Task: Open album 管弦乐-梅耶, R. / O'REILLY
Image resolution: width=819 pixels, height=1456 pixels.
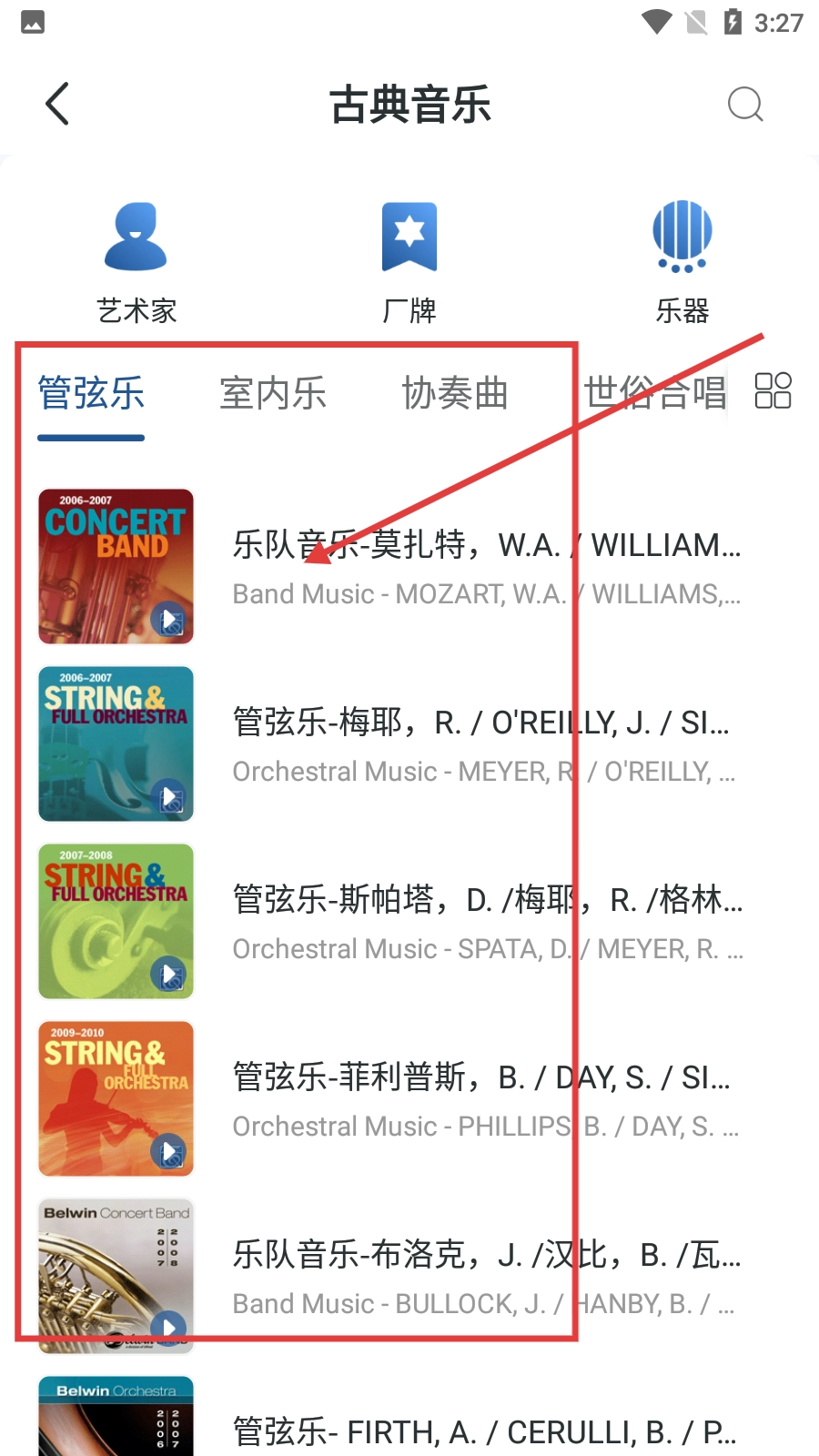Action: (409, 743)
